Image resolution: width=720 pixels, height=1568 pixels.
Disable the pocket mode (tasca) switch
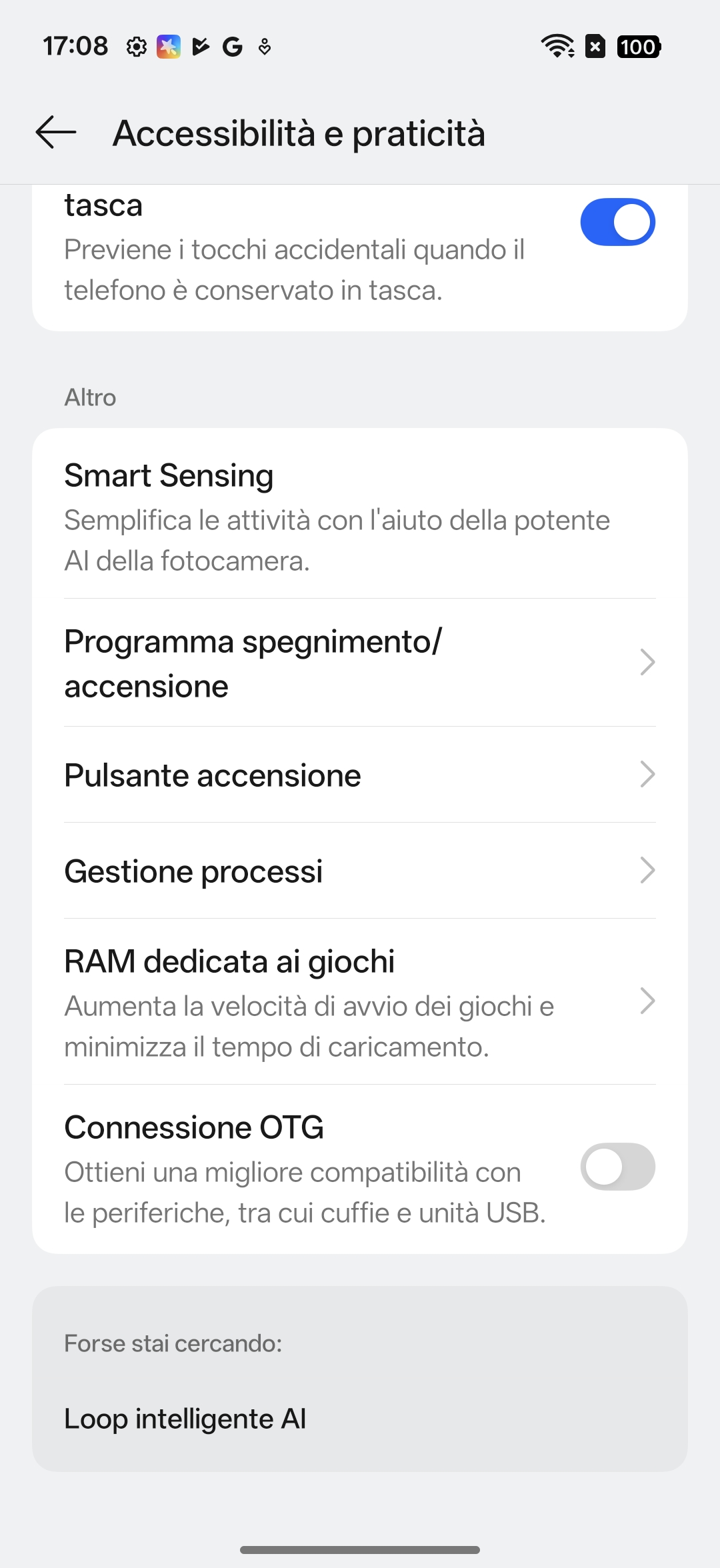pyautogui.click(x=617, y=223)
